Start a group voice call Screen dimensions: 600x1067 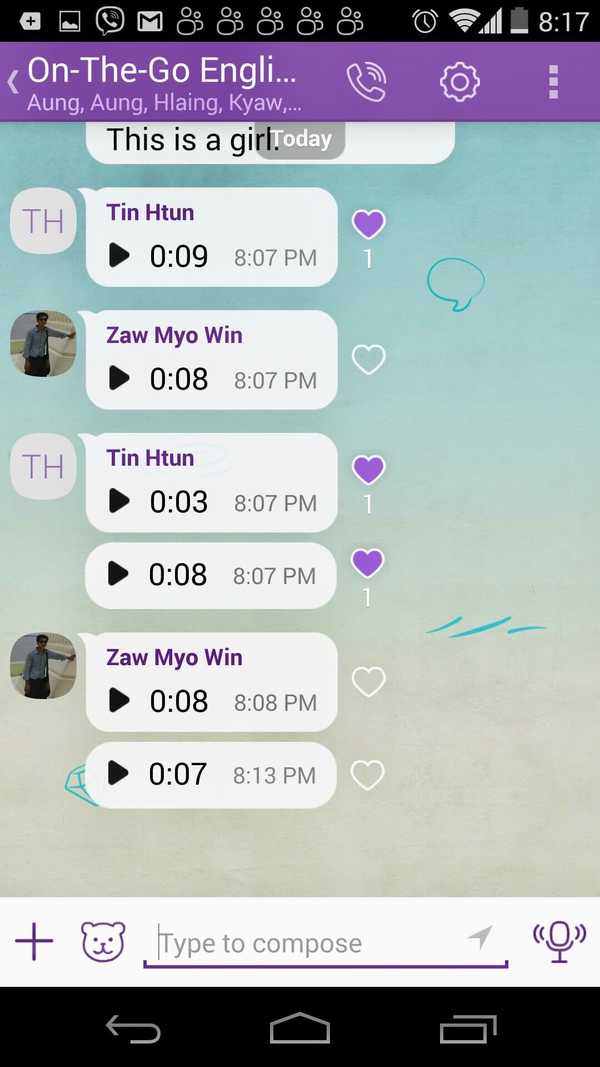[x=366, y=82]
